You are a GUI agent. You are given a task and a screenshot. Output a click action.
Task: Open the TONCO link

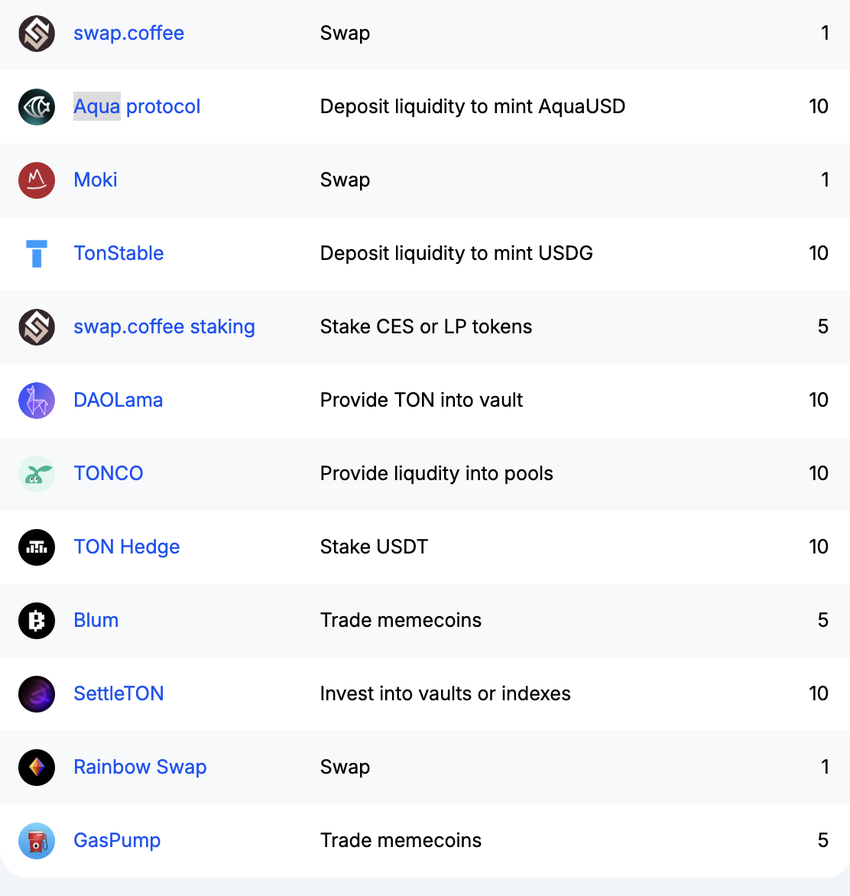tap(108, 473)
